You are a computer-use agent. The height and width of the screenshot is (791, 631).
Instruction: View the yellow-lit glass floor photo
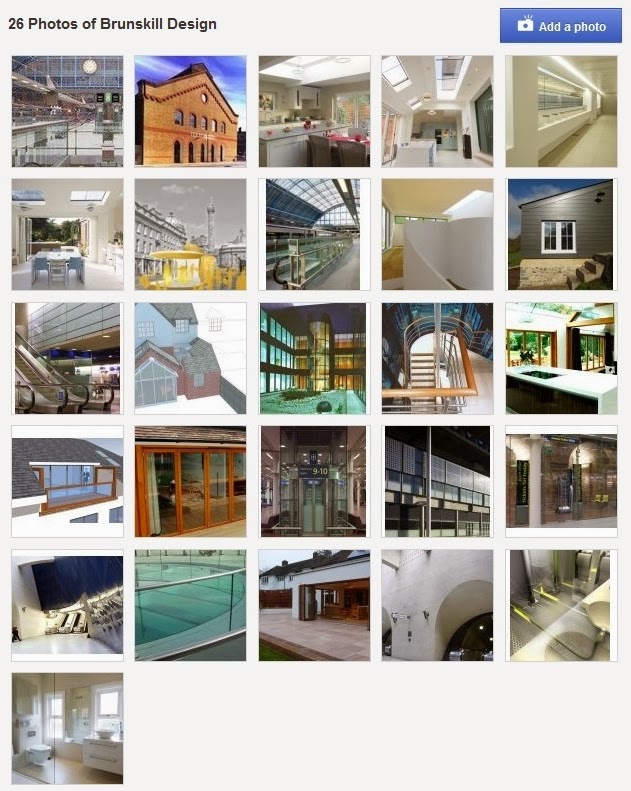click(x=561, y=605)
